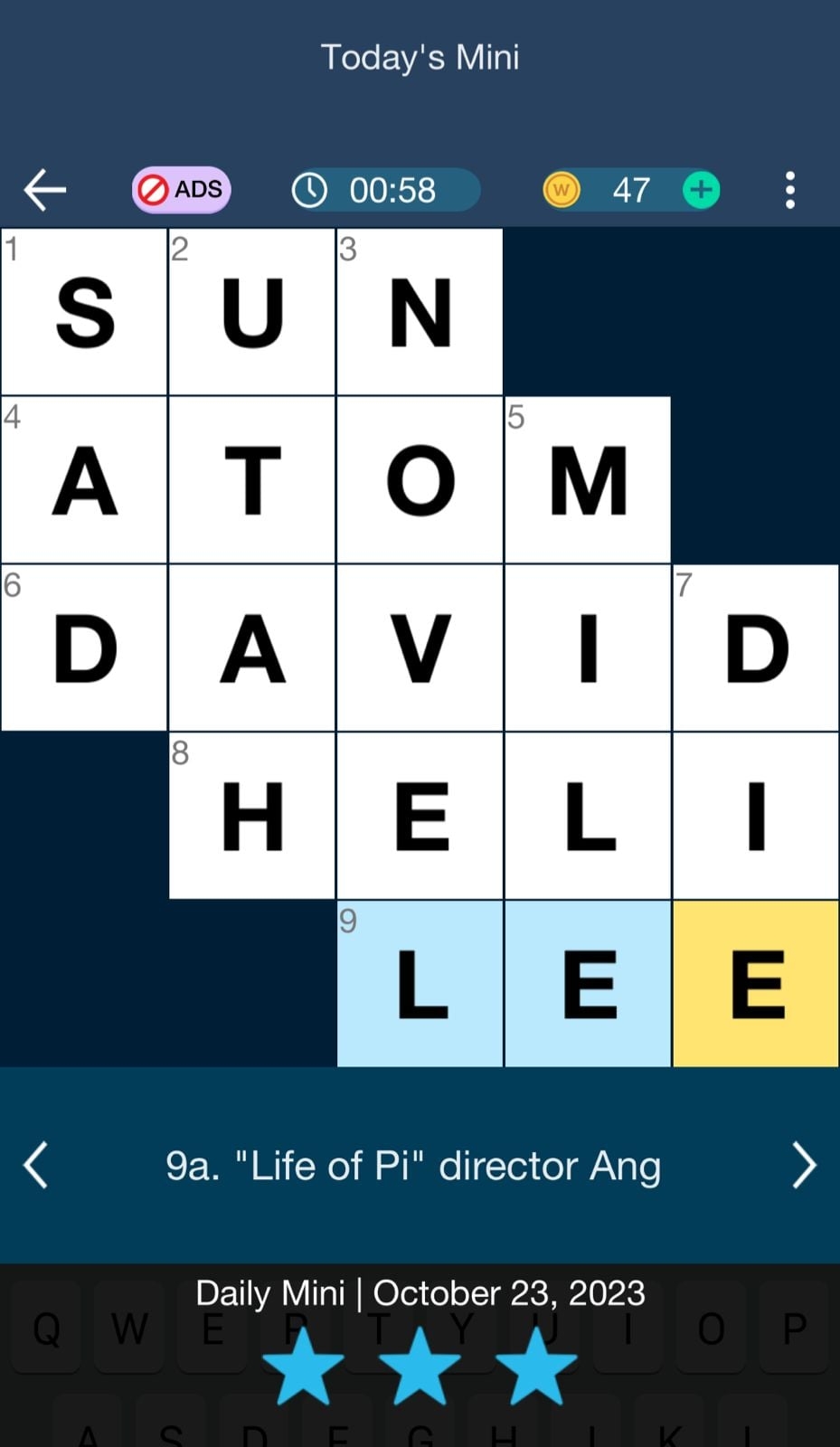840x1447 pixels.
Task: Add more coins with the plus icon
Action: [701, 190]
